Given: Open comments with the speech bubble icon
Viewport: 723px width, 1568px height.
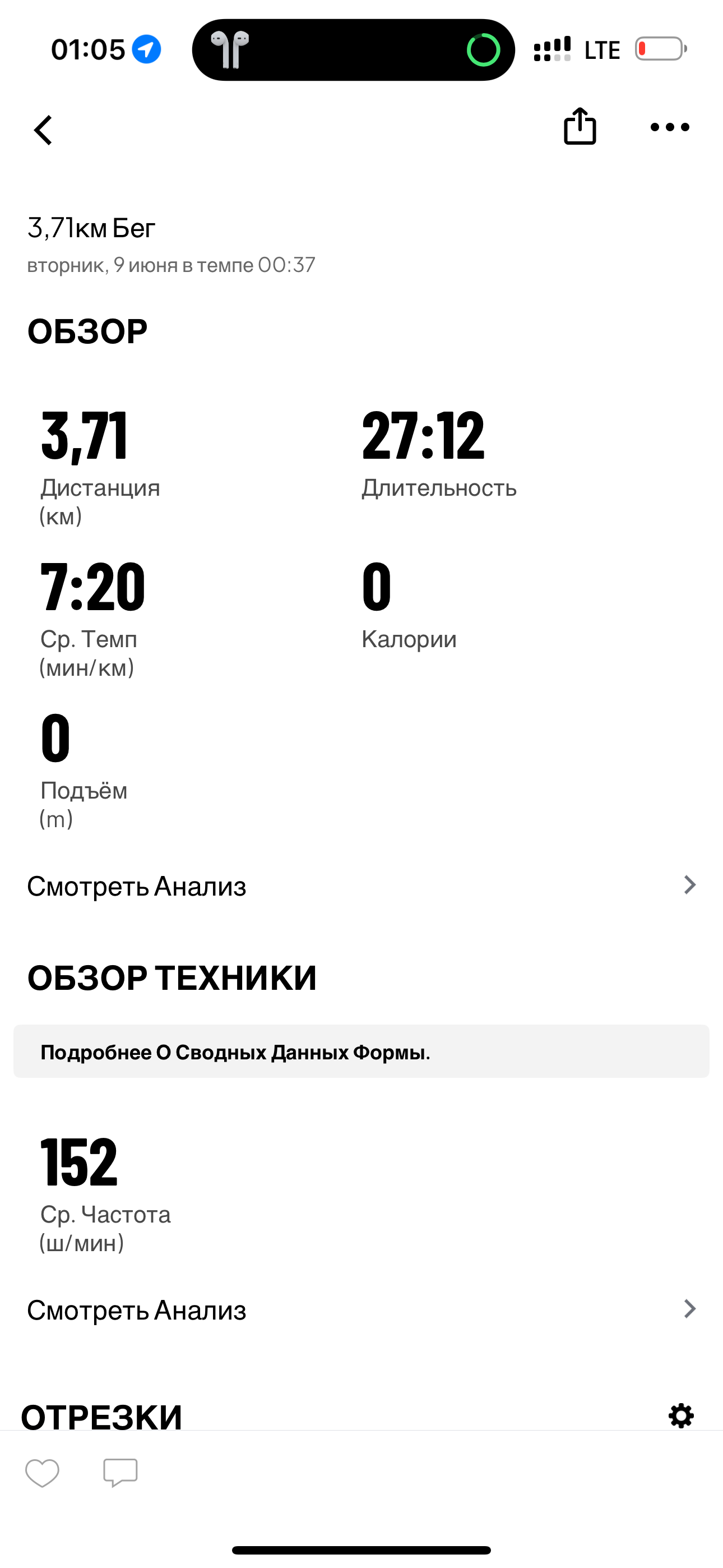Looking at the screenshot, I should pos(121,1473).
